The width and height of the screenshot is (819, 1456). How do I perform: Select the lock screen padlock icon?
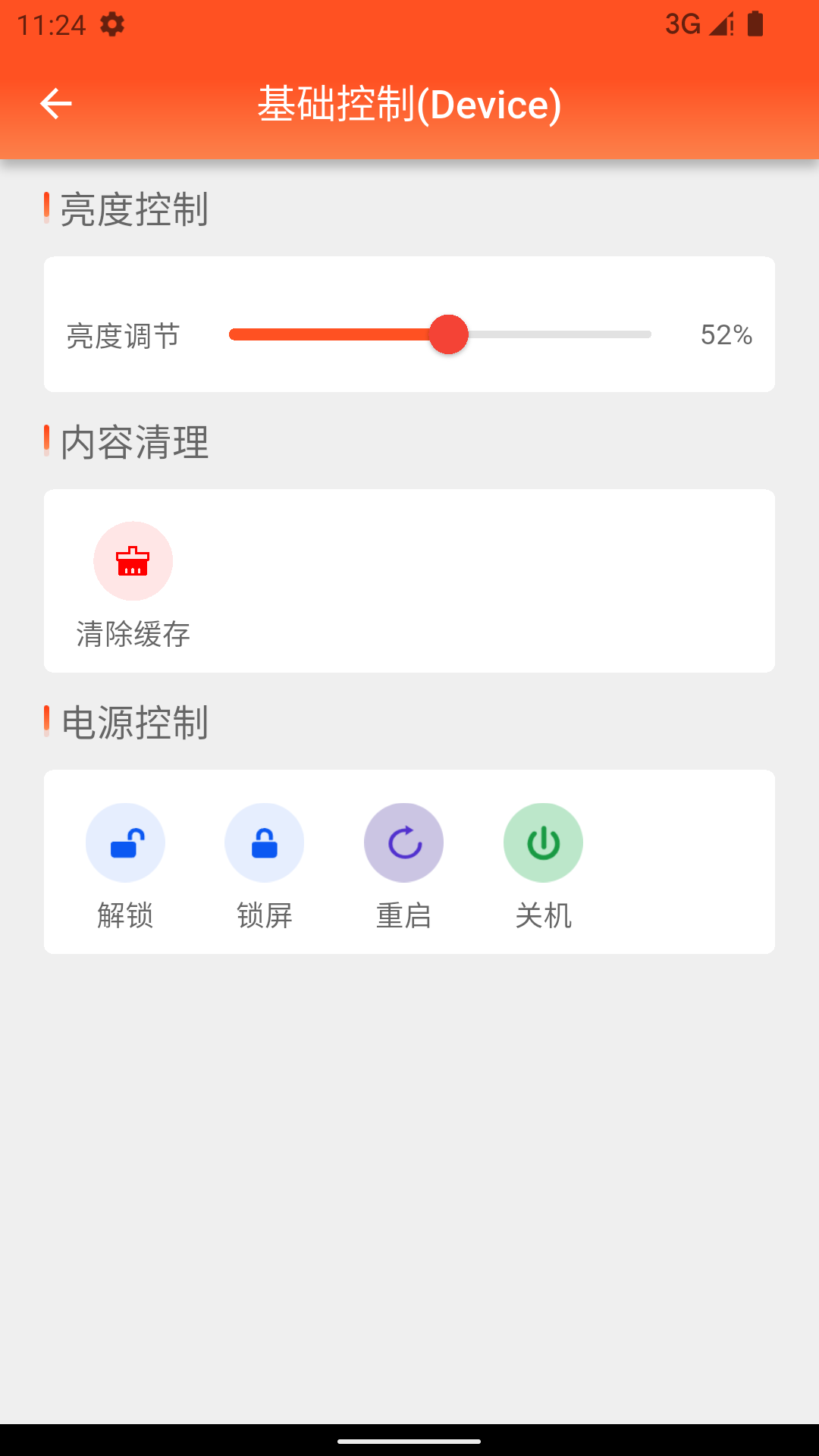click(x=265, y=842)
